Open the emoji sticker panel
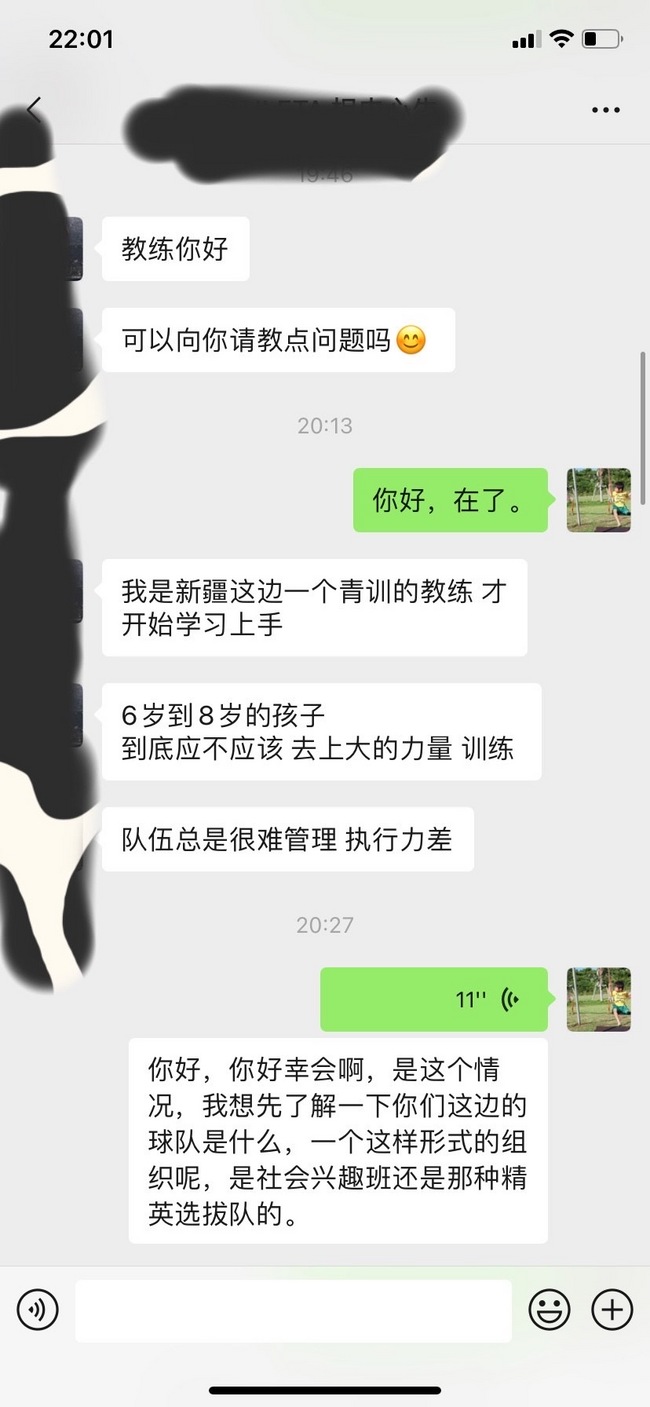650x1407 pixels. [x=549, y=1309]
